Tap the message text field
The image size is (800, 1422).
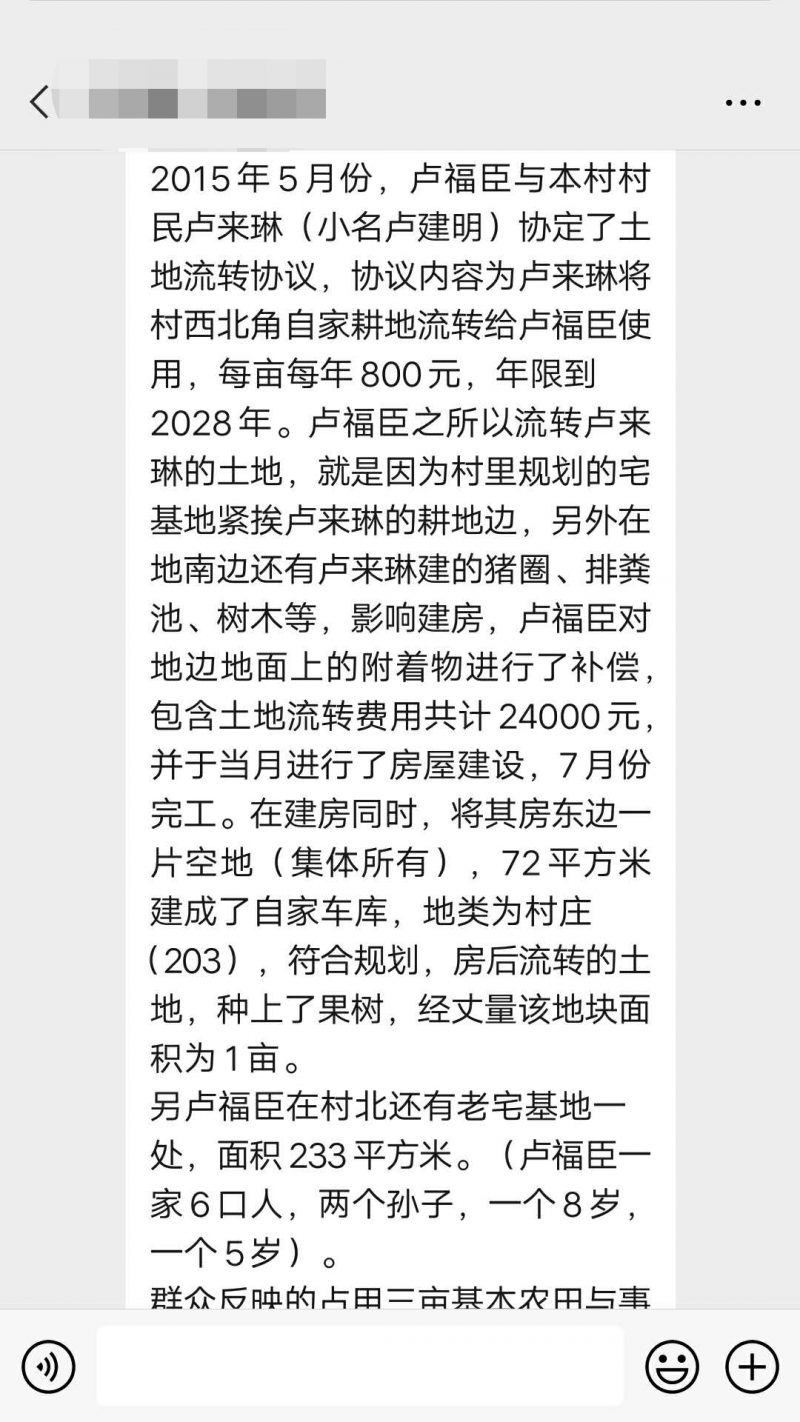coord(360,1366)
